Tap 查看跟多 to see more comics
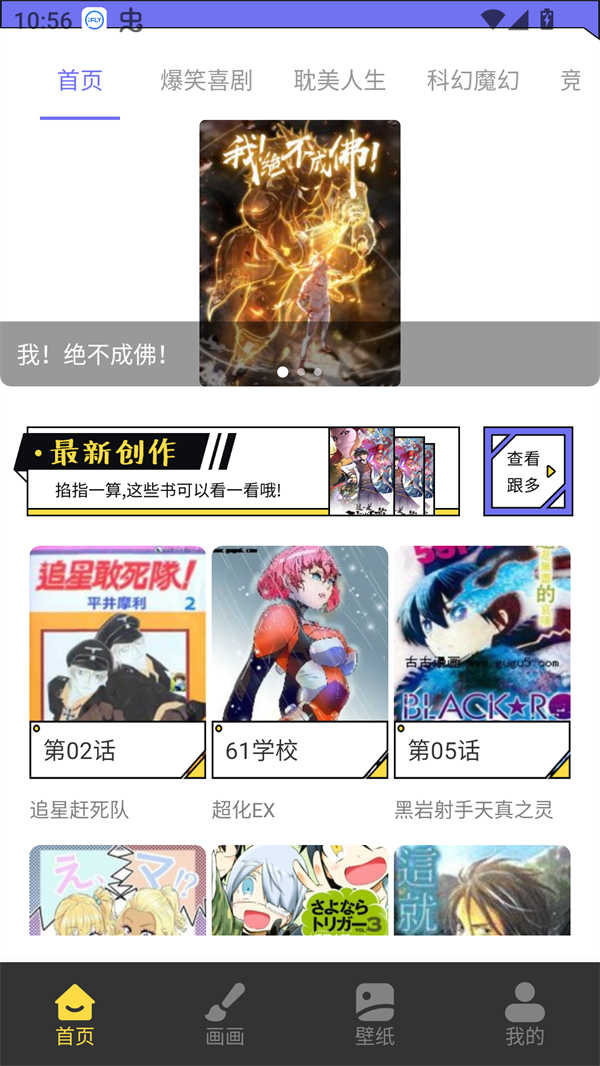This screenshot has height=1066, width=600. (x=528, y=472)
